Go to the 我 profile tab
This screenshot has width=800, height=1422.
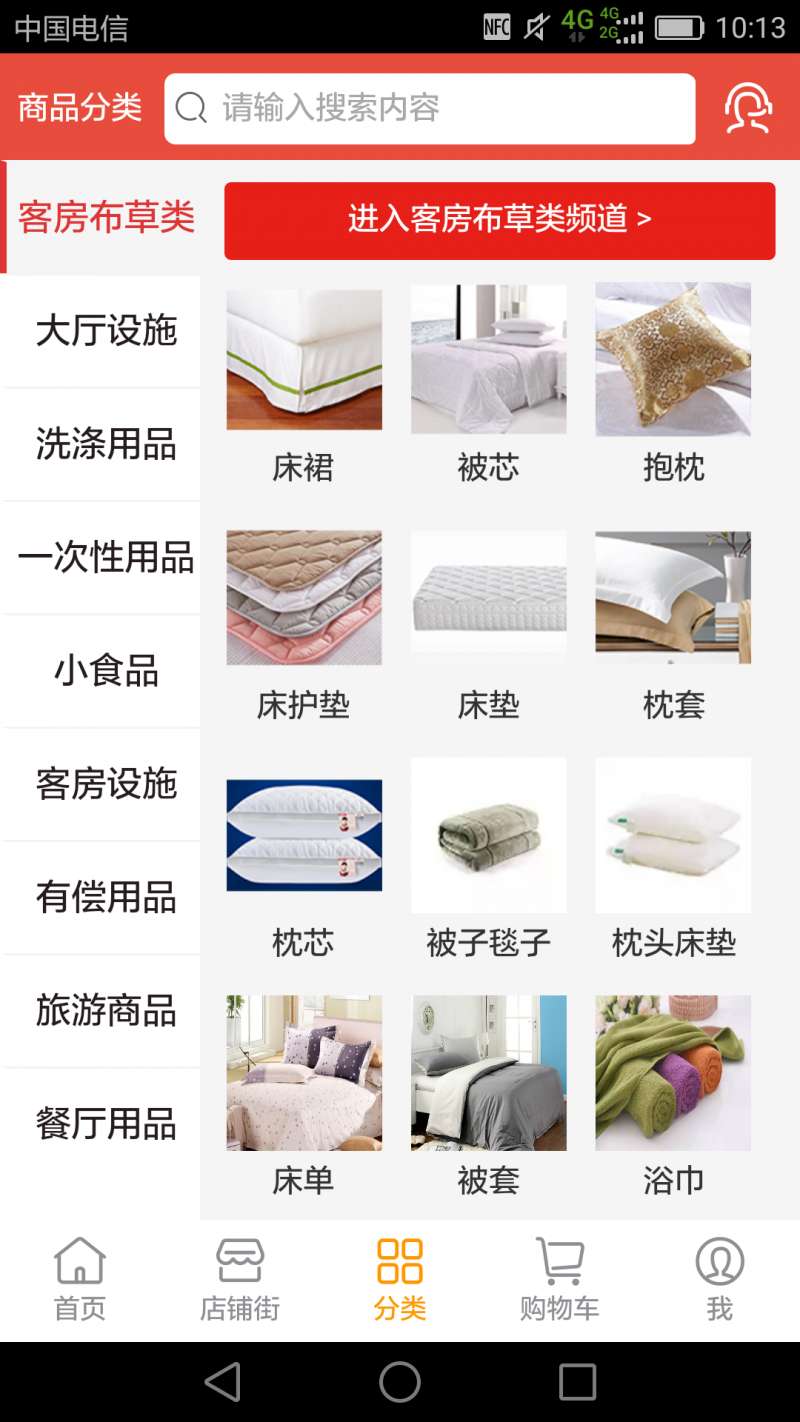(720, 1280)
